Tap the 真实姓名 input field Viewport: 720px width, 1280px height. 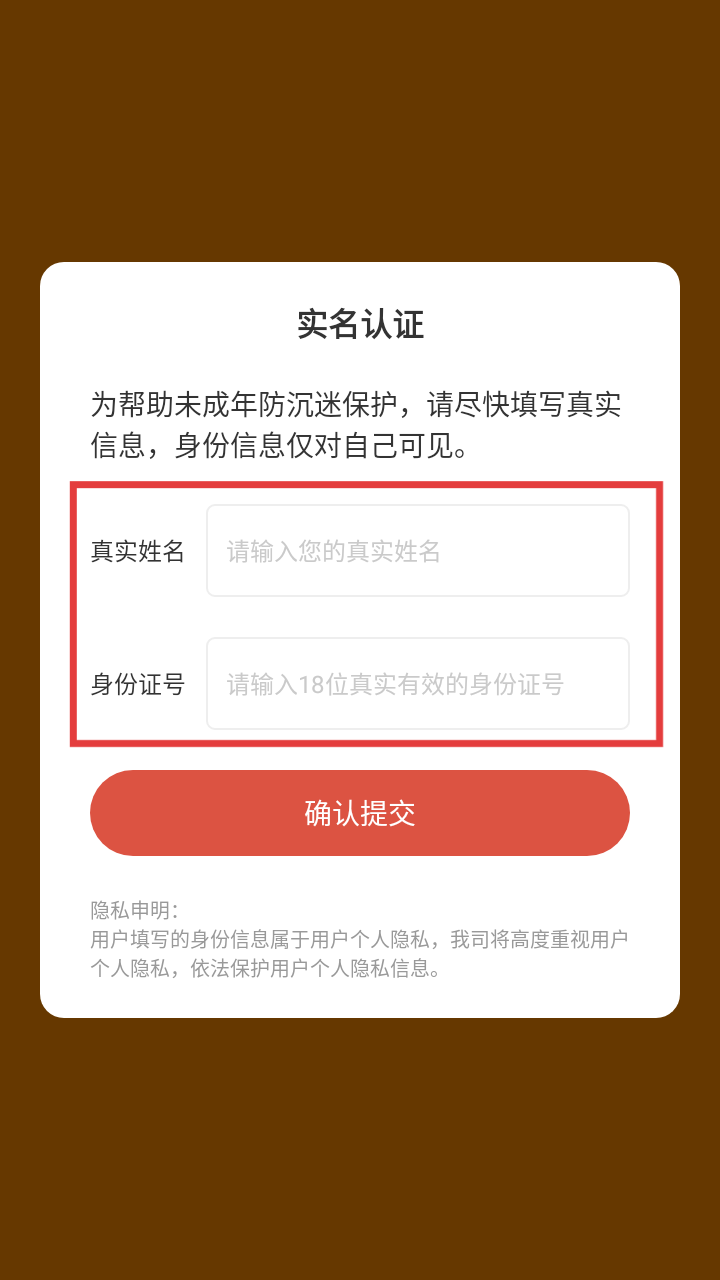click(x=417, y=551)
